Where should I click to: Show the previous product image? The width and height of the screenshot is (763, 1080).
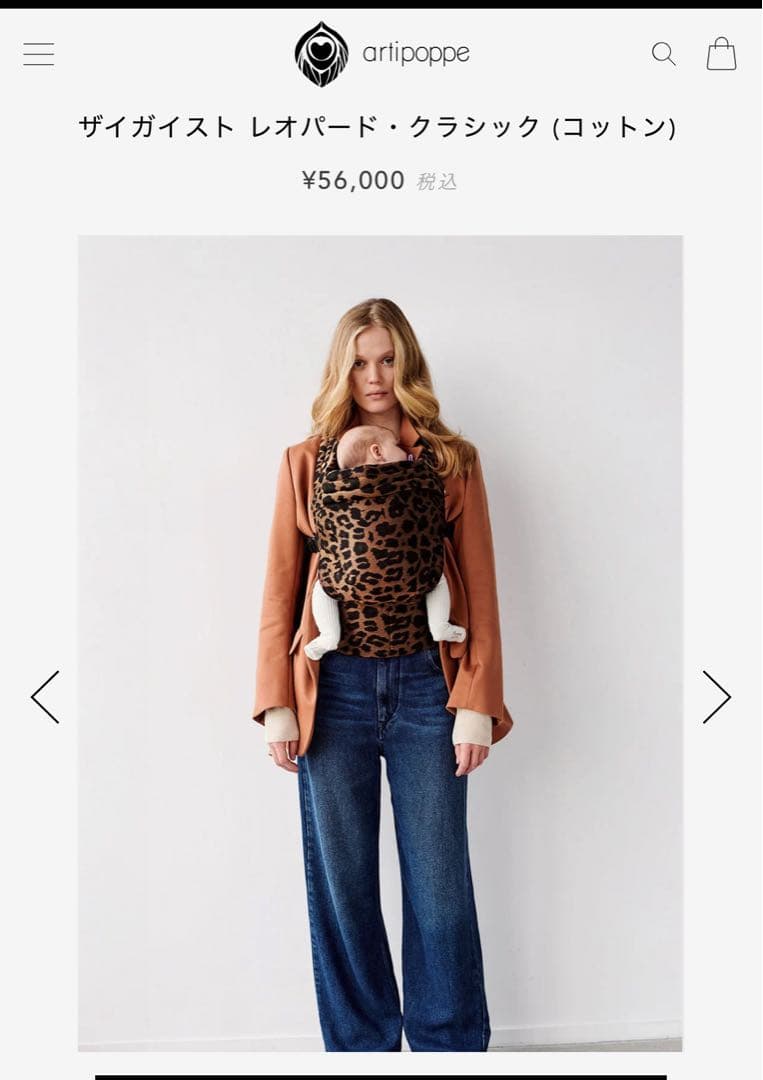pyautogui.click(x=45, y=697)
